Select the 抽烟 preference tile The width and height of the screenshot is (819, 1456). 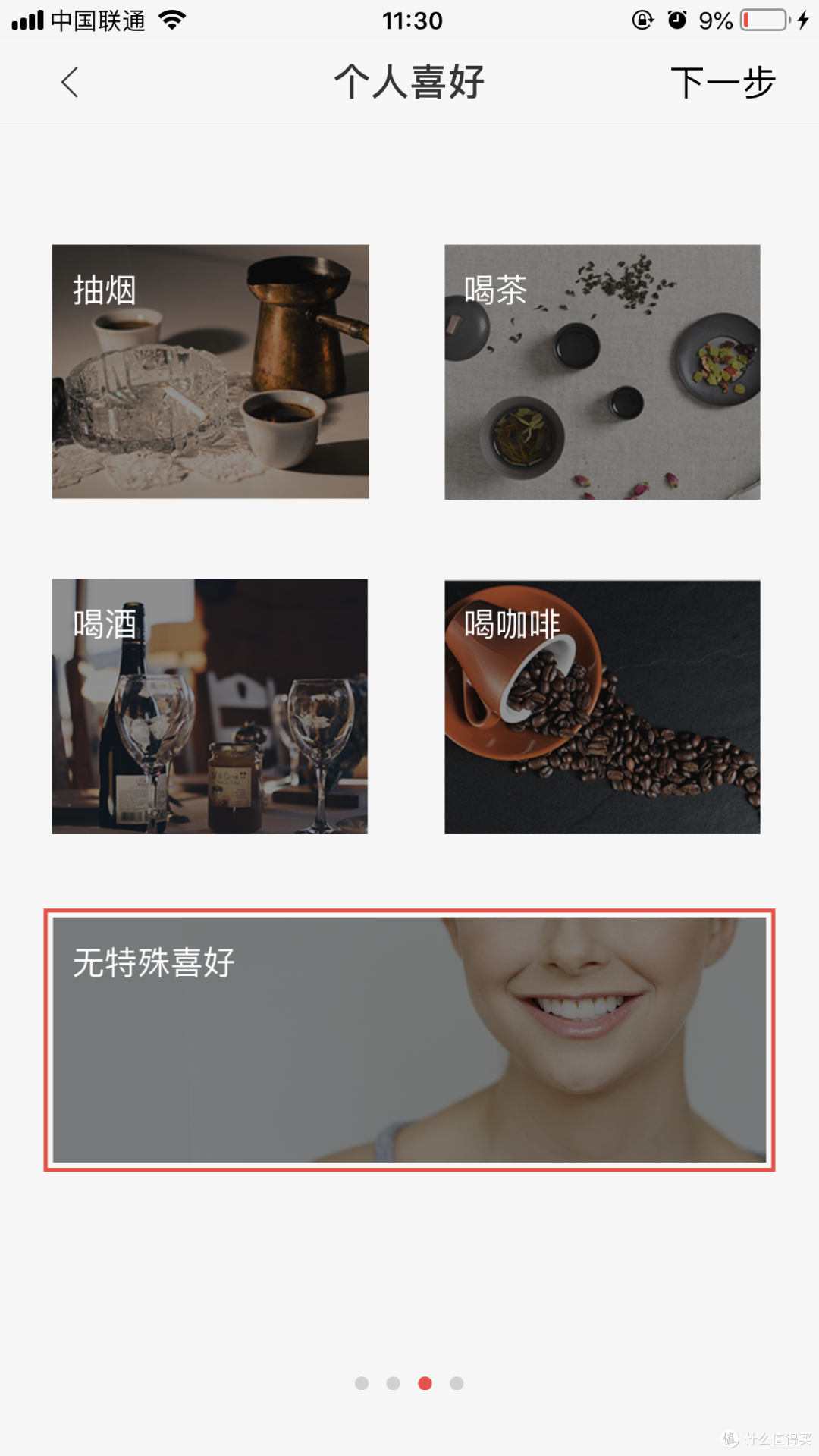210,372
